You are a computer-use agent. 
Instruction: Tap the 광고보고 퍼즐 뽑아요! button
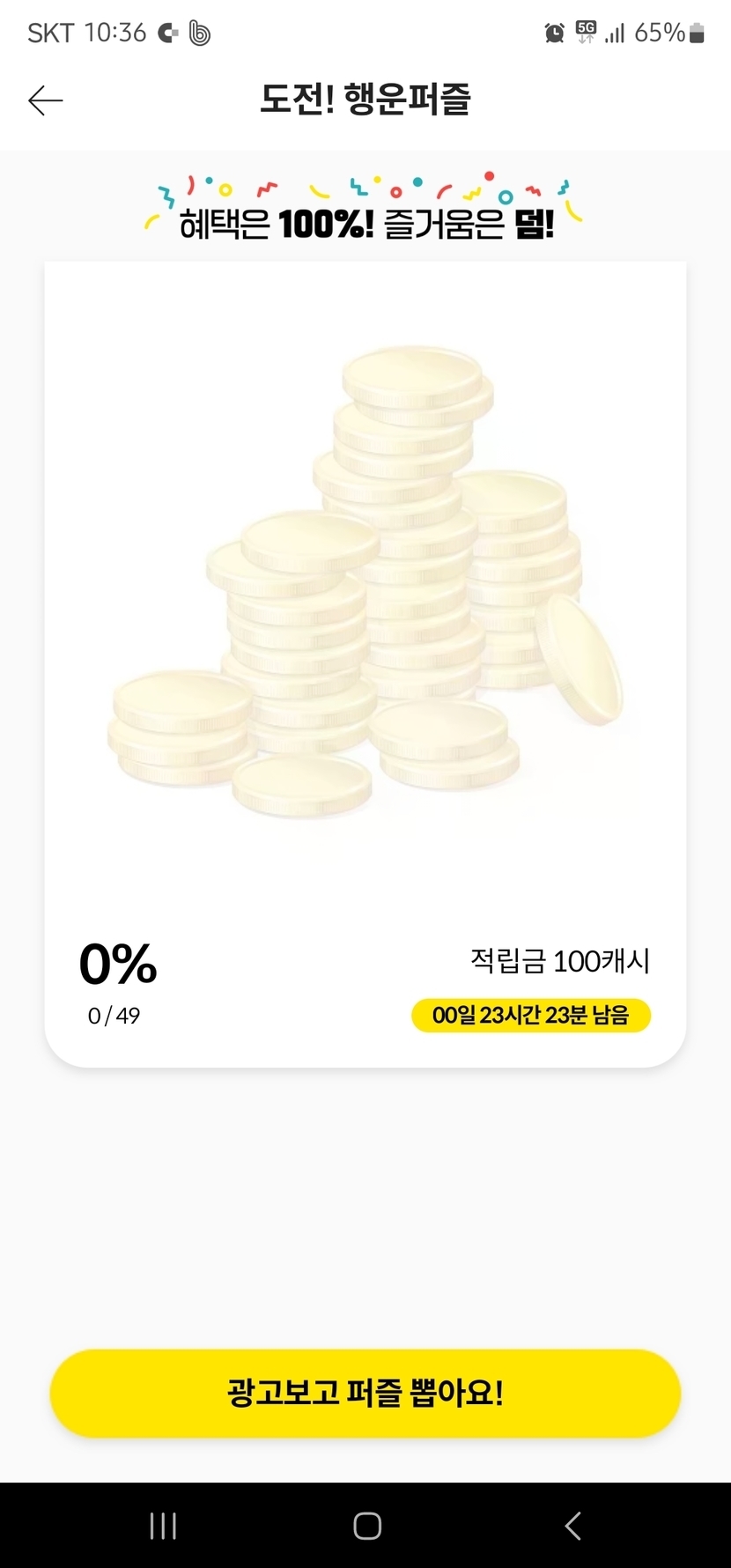365,1394
